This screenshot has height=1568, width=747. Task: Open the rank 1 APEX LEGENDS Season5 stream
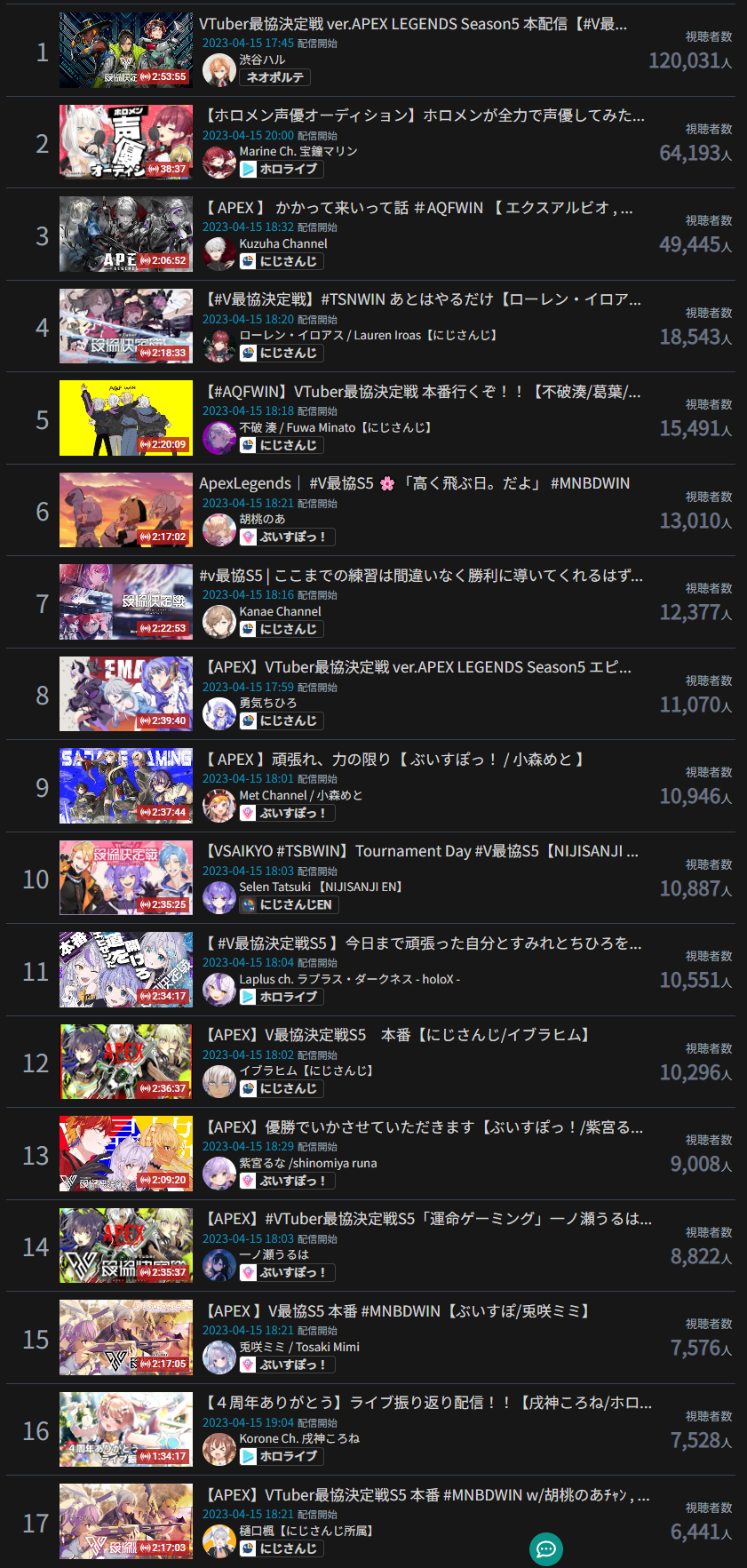(x=412, y=24)
